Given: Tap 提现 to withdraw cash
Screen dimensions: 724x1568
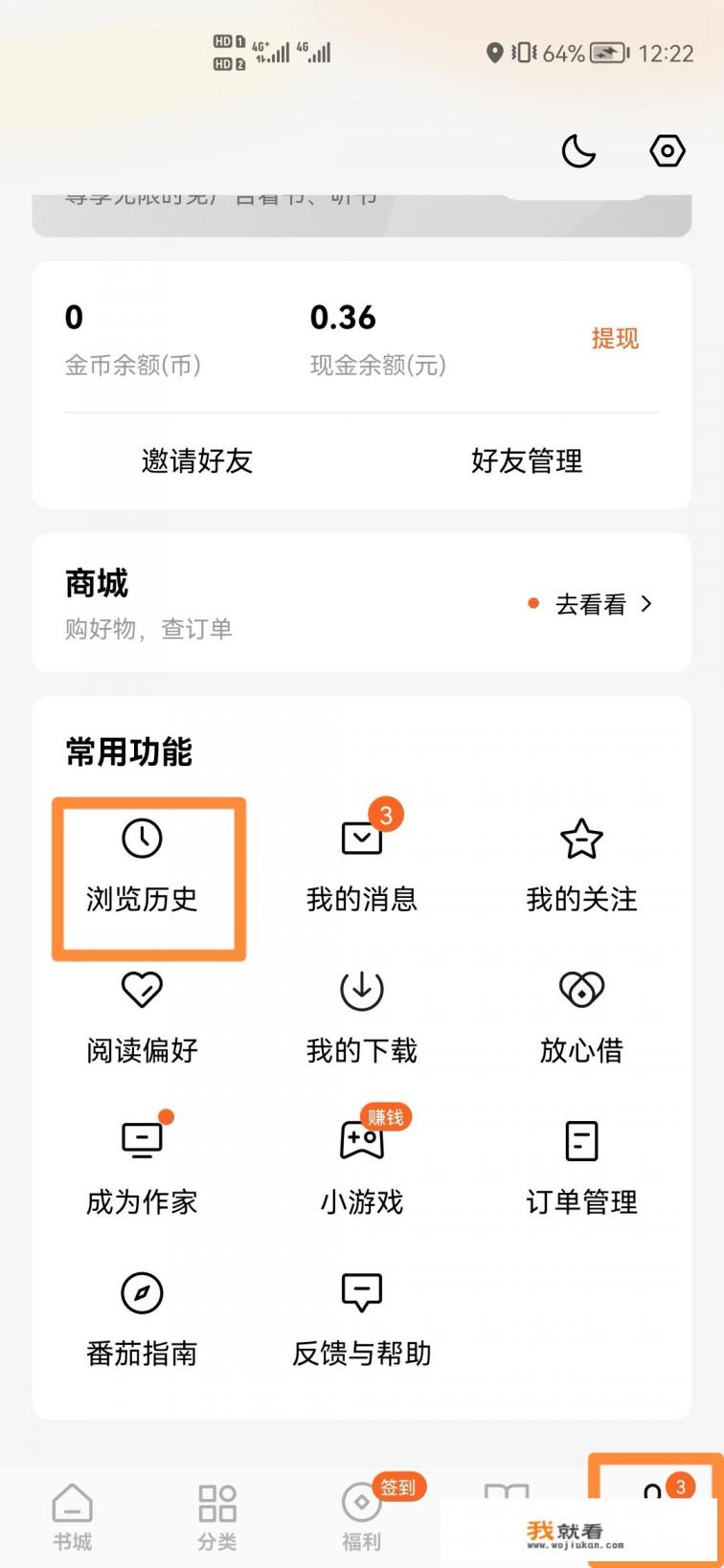Looking at the screenshot, I should tap(616, 339).
